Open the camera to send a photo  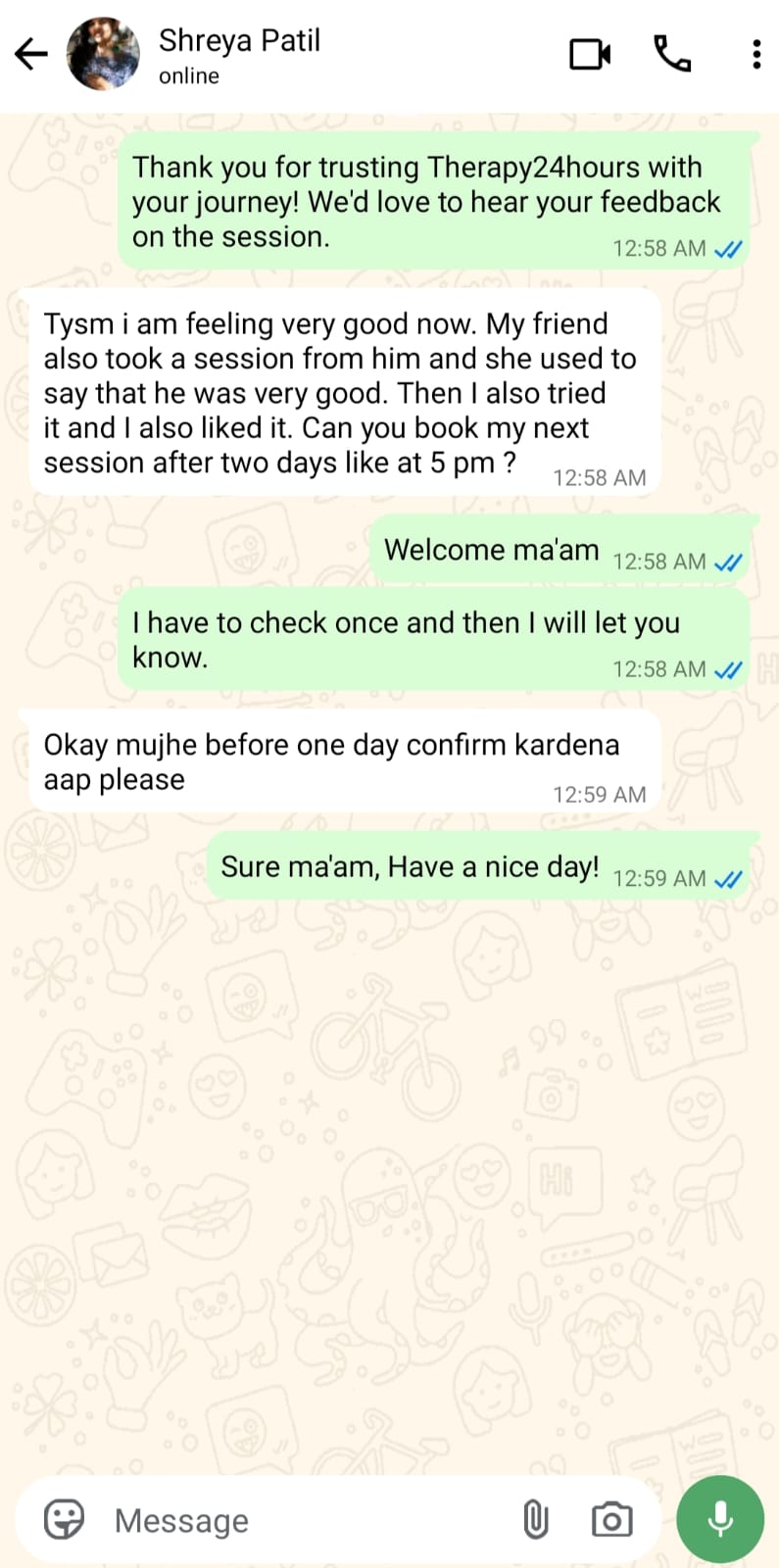611,1520
